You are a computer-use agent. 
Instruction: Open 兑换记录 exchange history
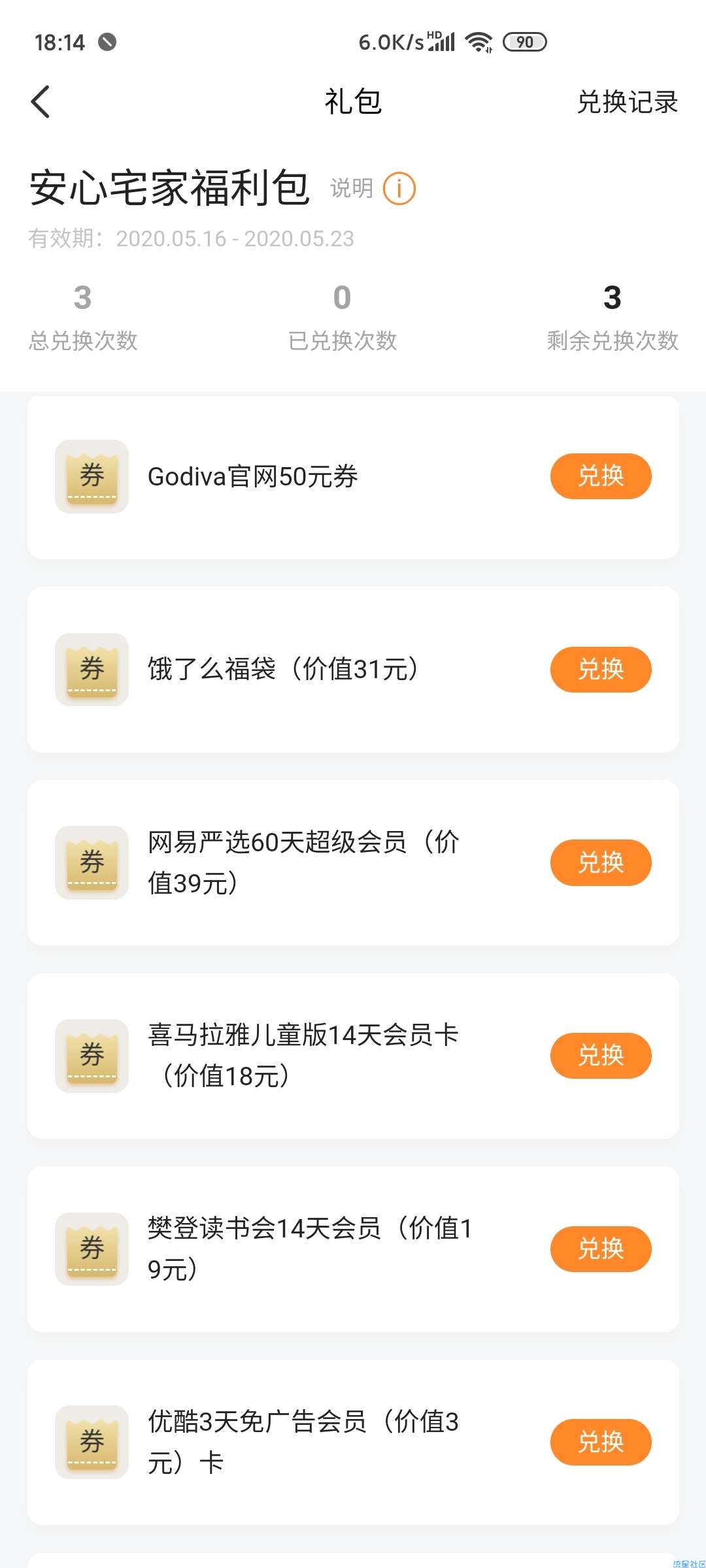pyautogui.click(x=627, y=102)
